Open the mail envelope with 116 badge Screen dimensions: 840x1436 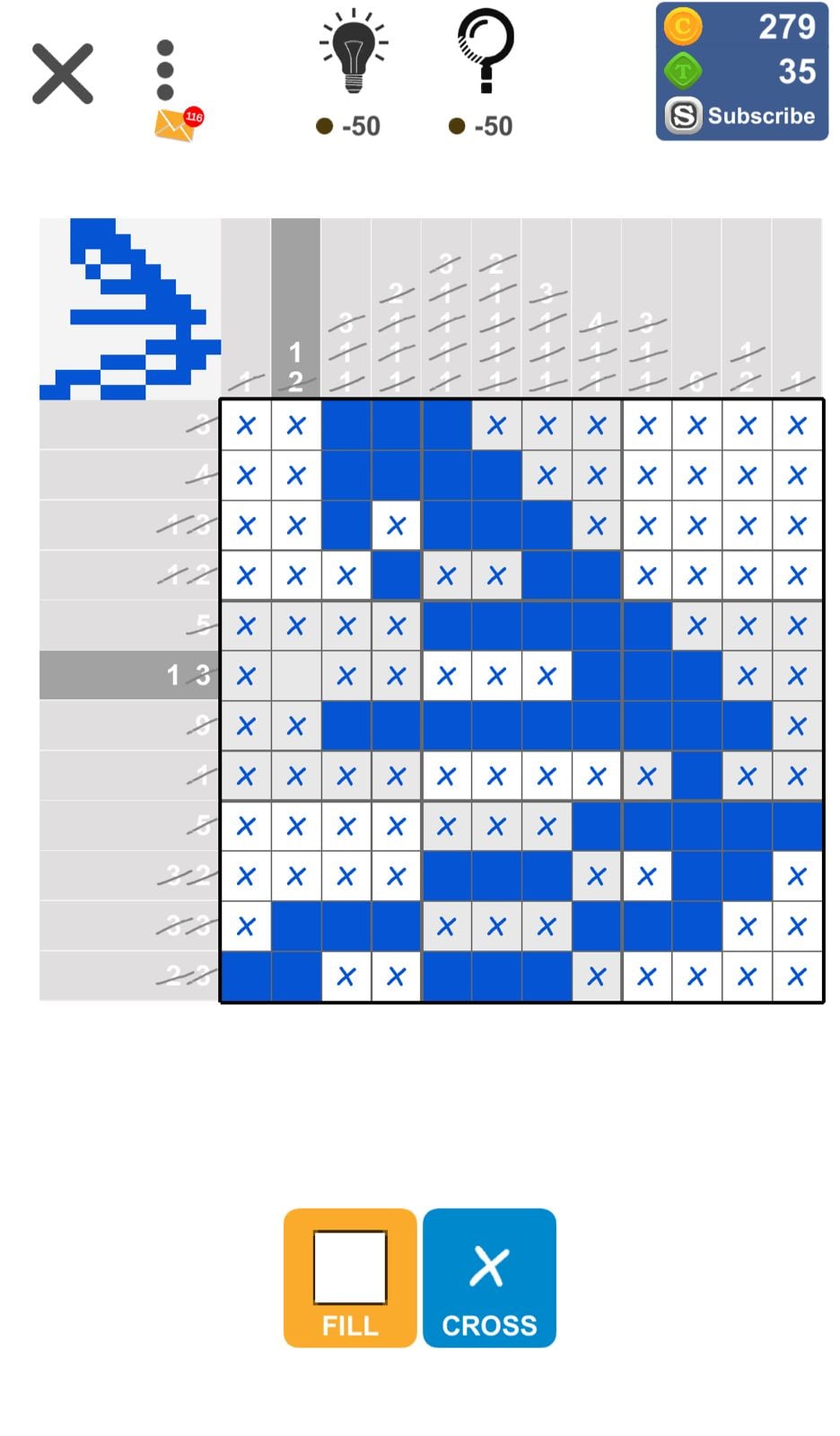[179, 124]
